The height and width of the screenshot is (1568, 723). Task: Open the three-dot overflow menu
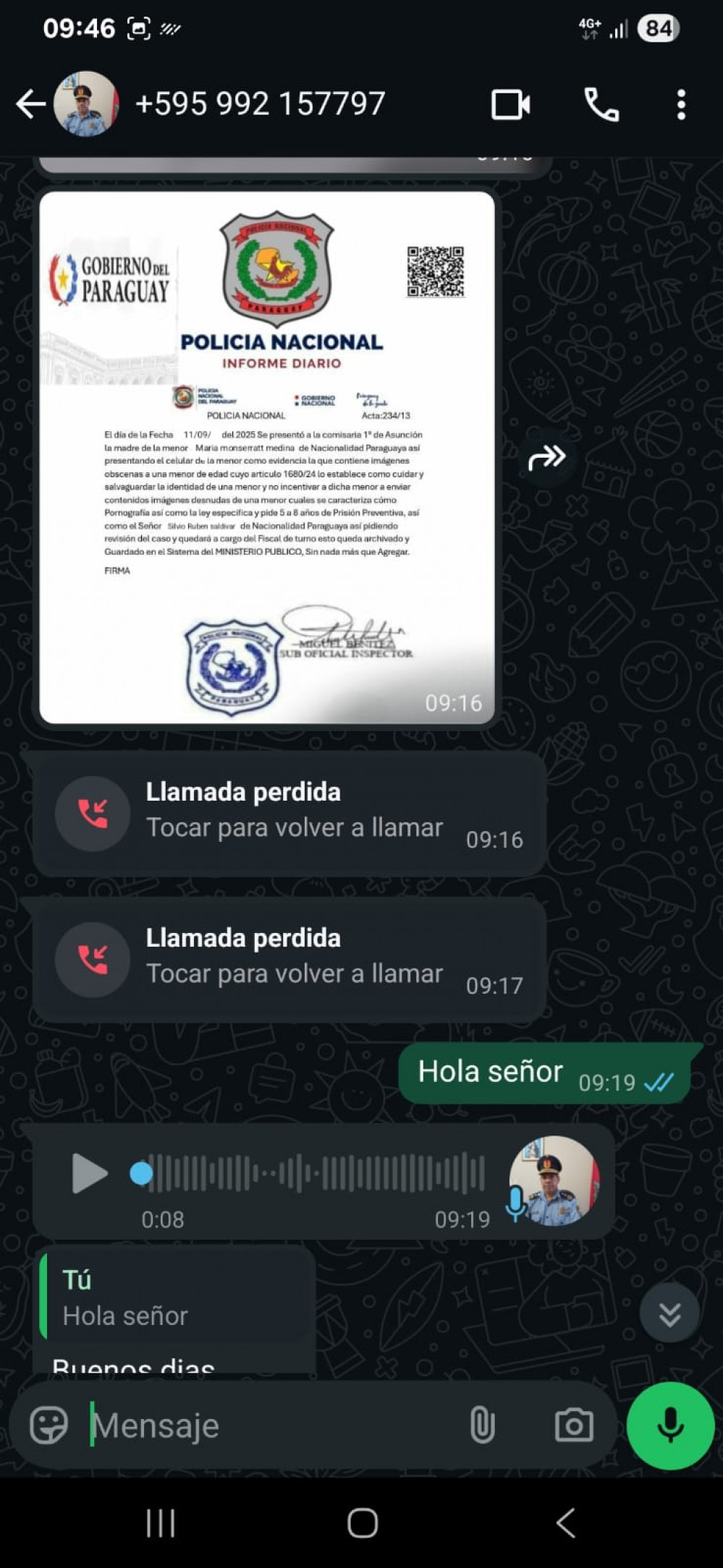click(680, 105)
